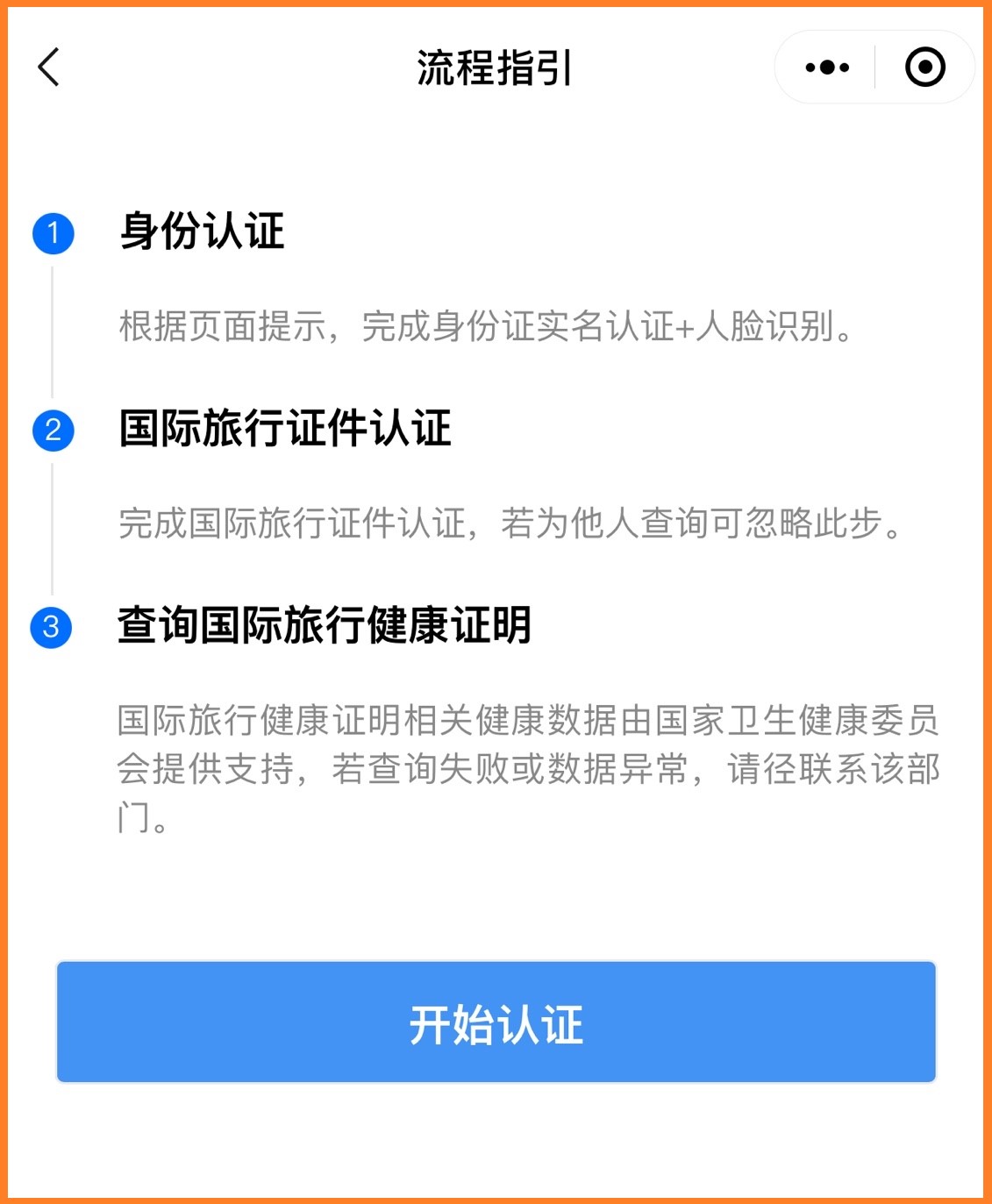Open the mini program more-options menu
Screen dimensions: 992x1204
826,68
